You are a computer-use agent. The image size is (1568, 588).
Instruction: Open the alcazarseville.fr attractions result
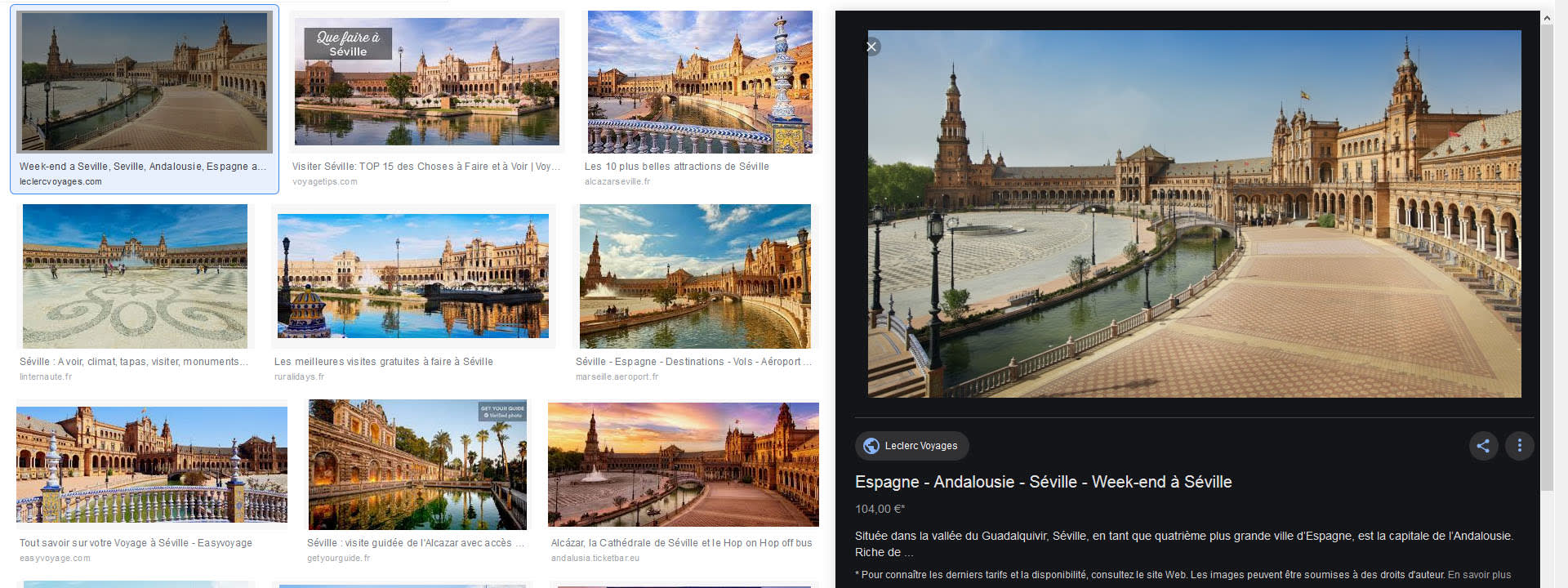tap(700, 82)
